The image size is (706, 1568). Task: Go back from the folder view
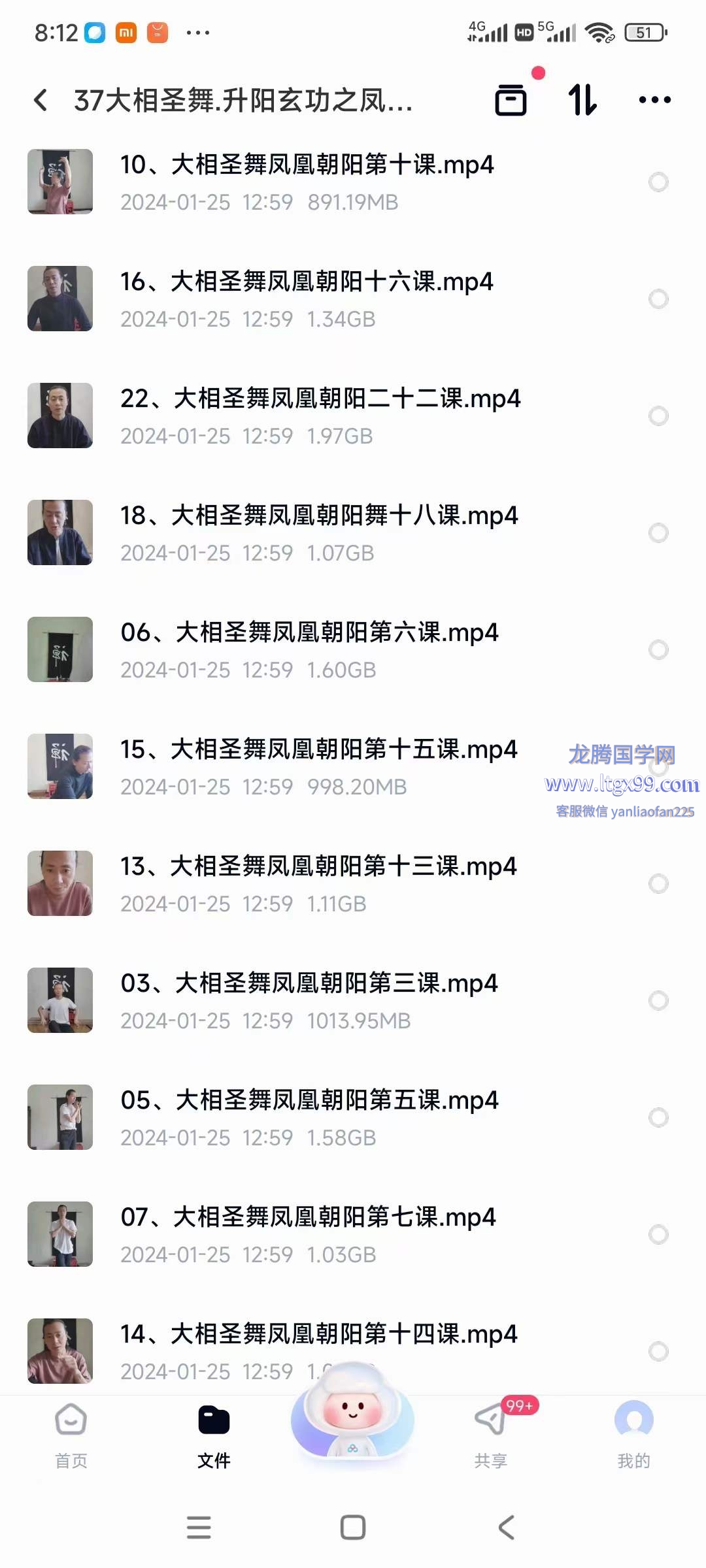[41, 100]
